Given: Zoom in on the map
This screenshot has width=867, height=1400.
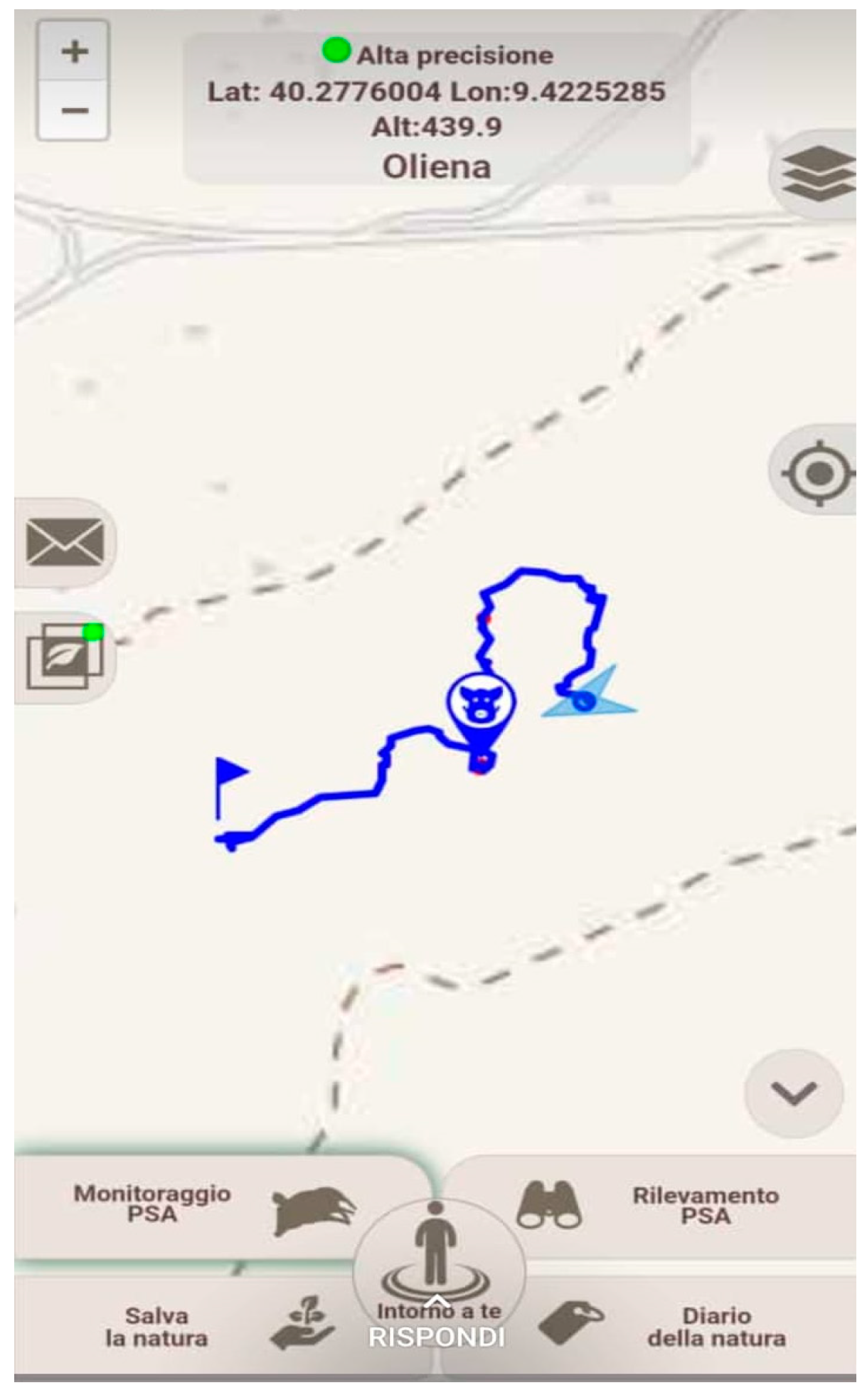Looking at the screenshot, I should tap(74, 52).
